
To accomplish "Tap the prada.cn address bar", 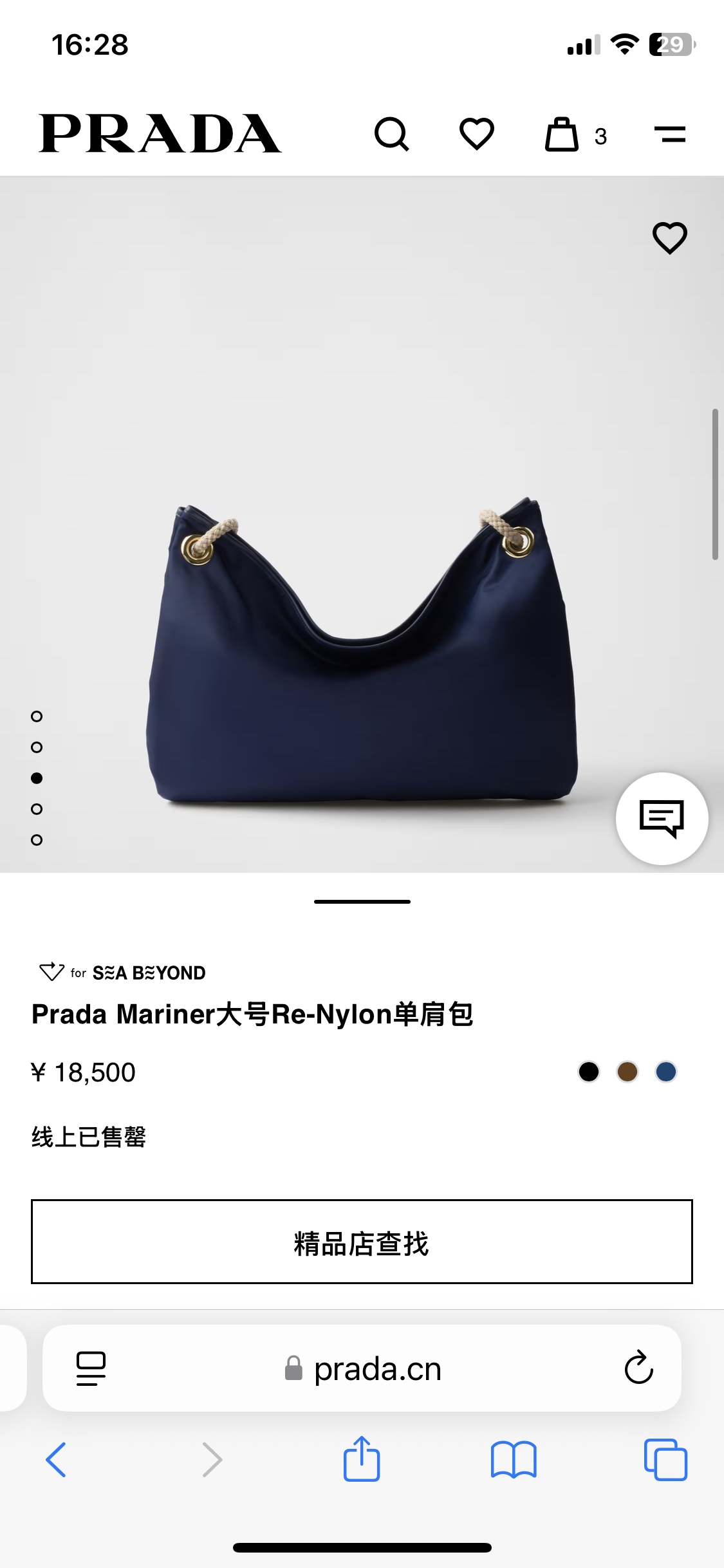I will [364, 1369].
